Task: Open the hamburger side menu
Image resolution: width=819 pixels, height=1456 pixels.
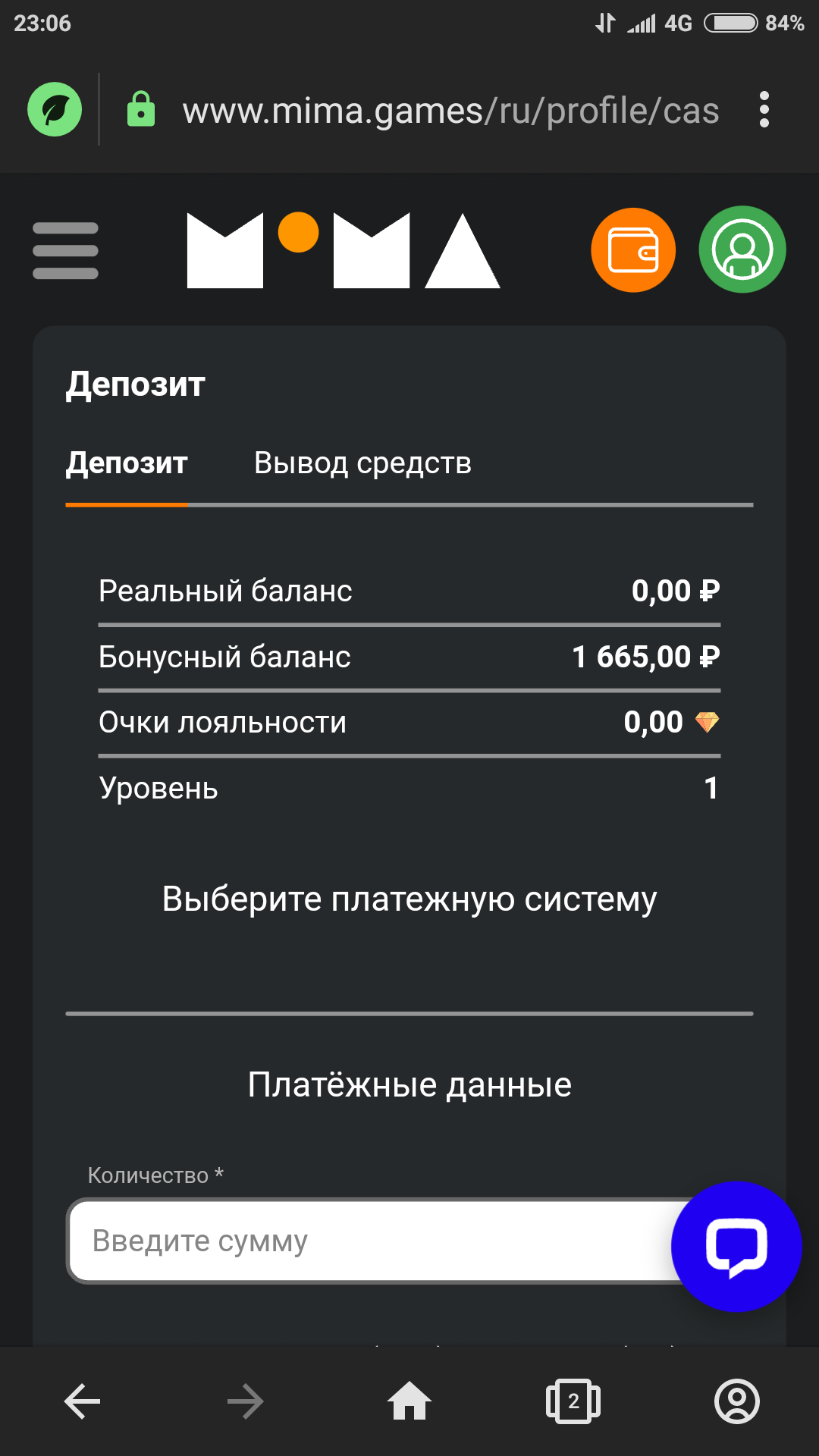Action: (65, 251)
